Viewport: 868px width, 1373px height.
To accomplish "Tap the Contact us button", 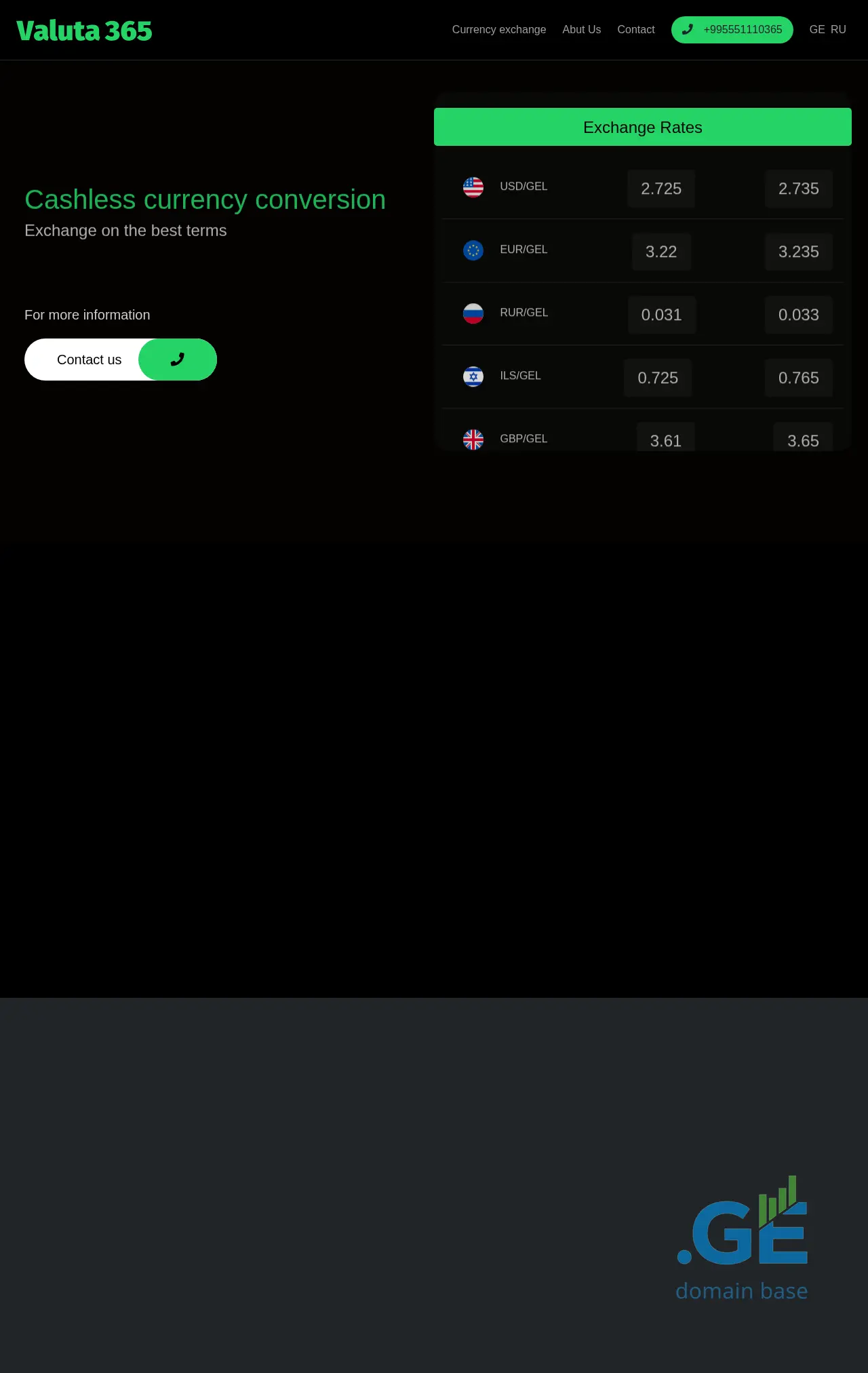I will pyautogui.click(x=121, y=360).
